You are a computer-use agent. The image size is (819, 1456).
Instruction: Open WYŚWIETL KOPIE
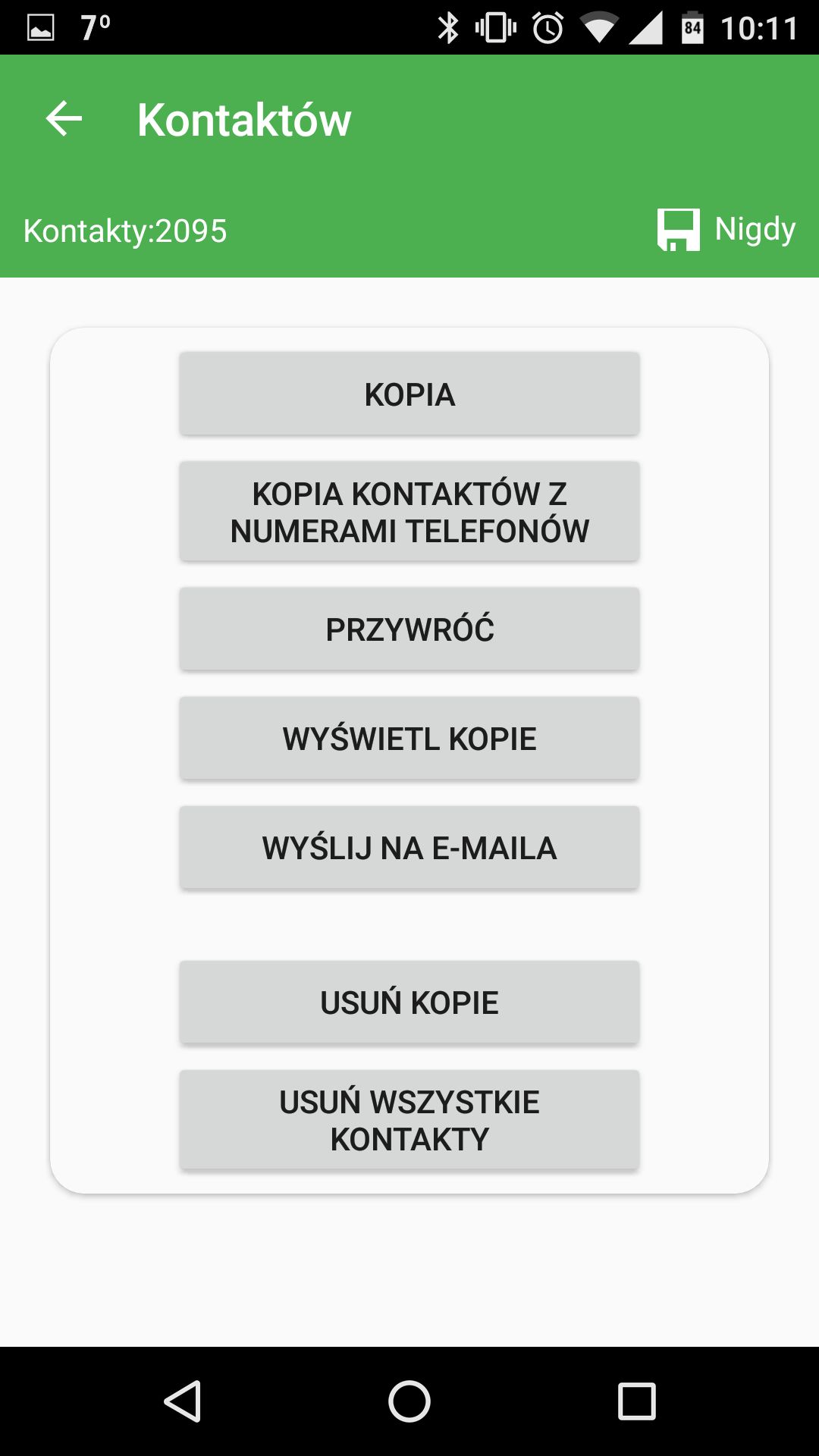(x=409, y=739)
